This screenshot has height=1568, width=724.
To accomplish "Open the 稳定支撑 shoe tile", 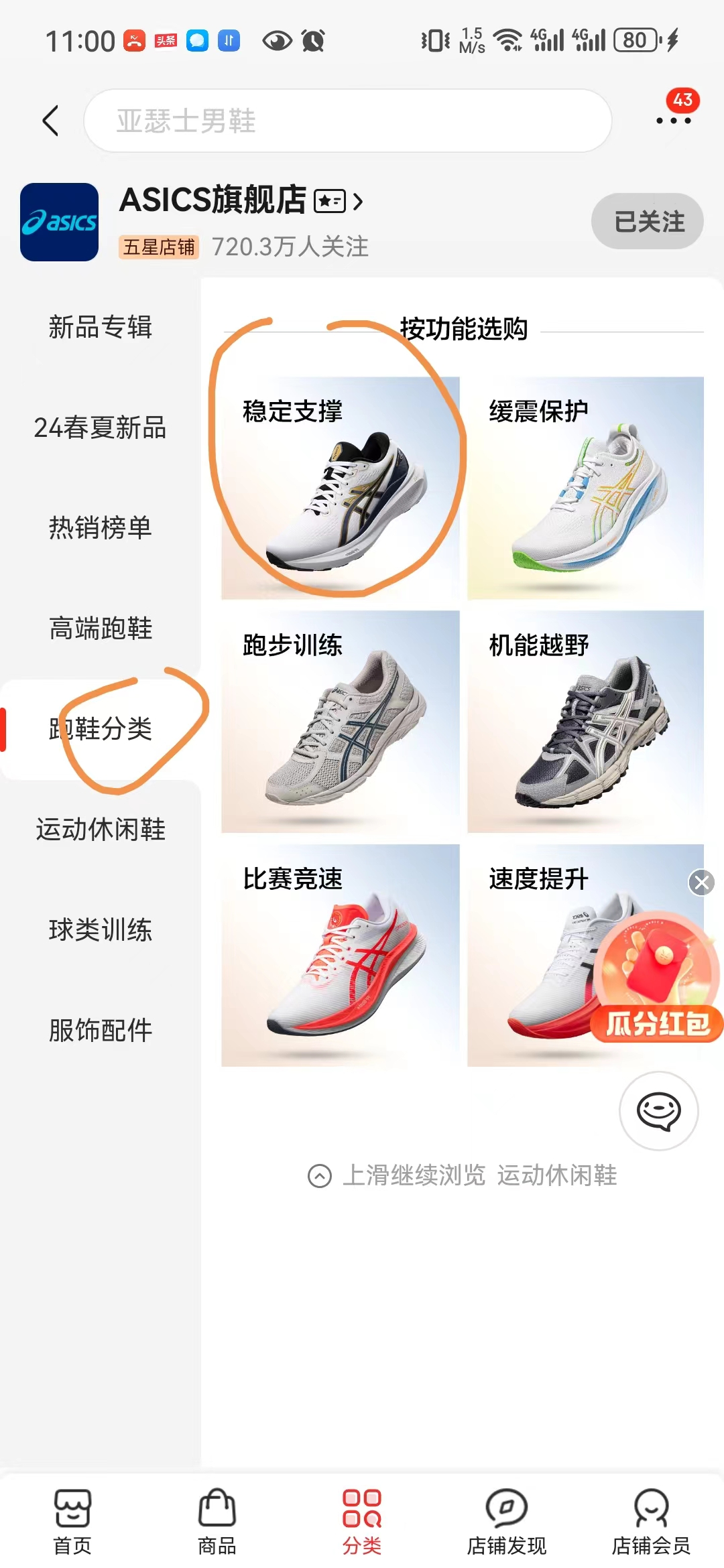I will click(x=341, y=488).
